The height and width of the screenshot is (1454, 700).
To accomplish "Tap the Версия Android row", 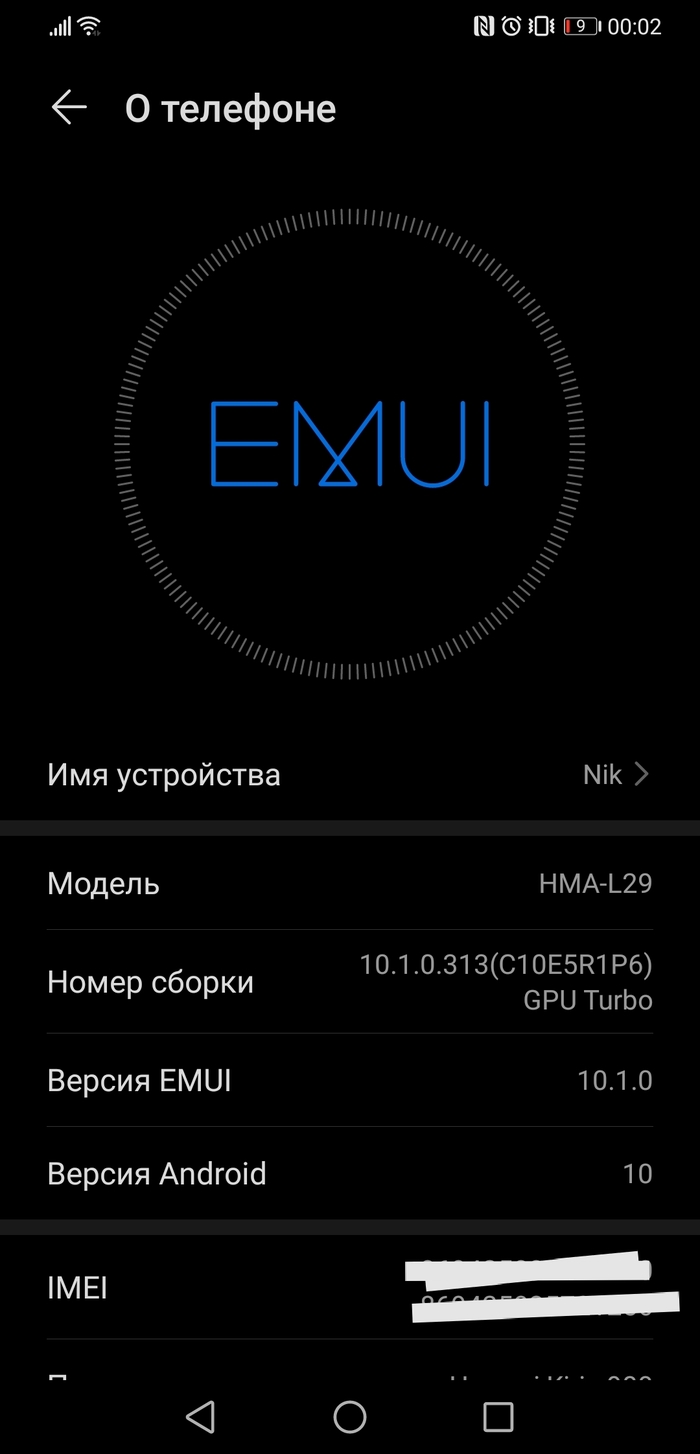I will pos(350,1173).
